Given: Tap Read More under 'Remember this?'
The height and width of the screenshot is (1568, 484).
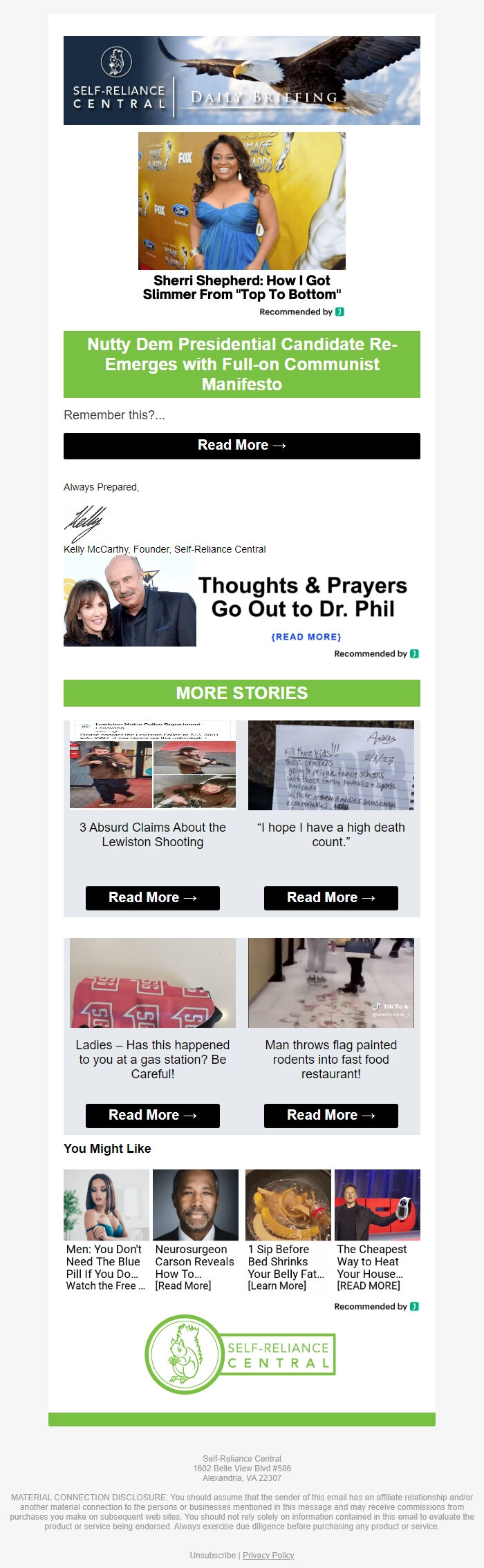Looking at the screenshot, I should [241, 446].
